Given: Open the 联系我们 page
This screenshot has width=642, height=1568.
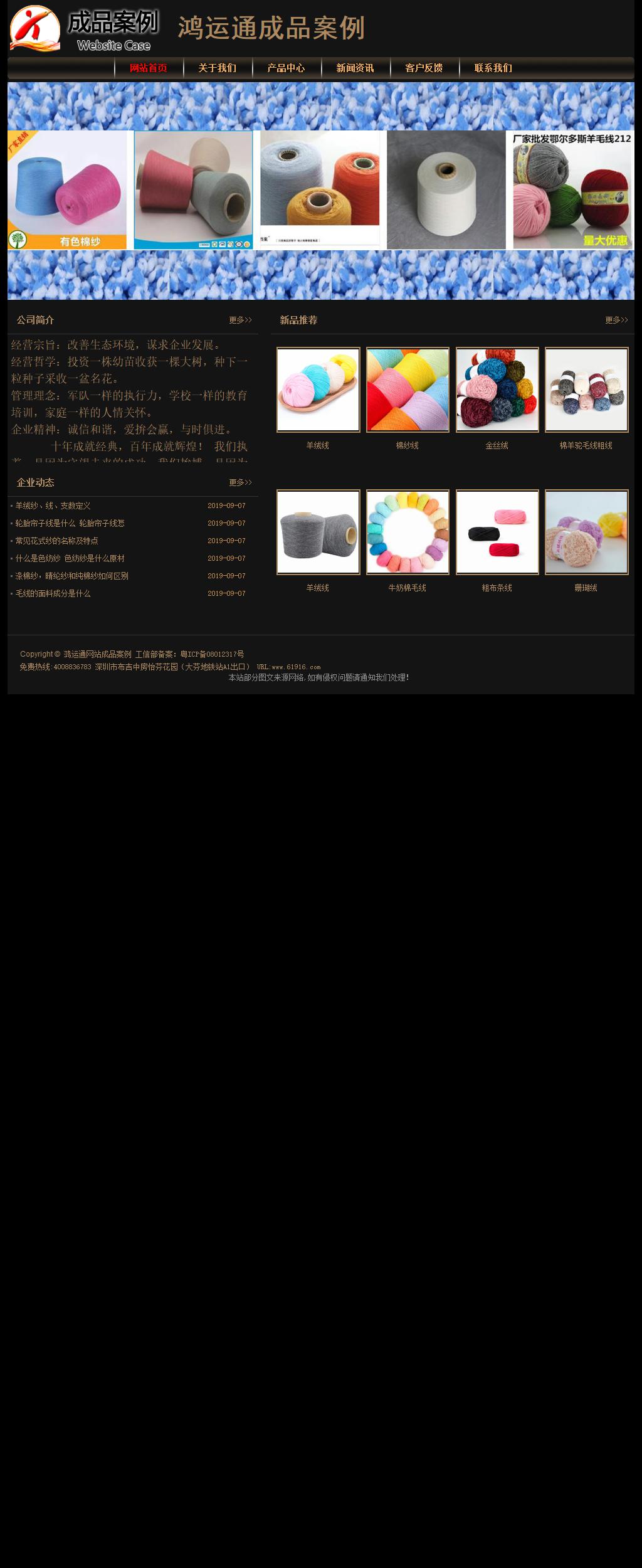Looking at the screenshot, I should (x=493, y=68).
